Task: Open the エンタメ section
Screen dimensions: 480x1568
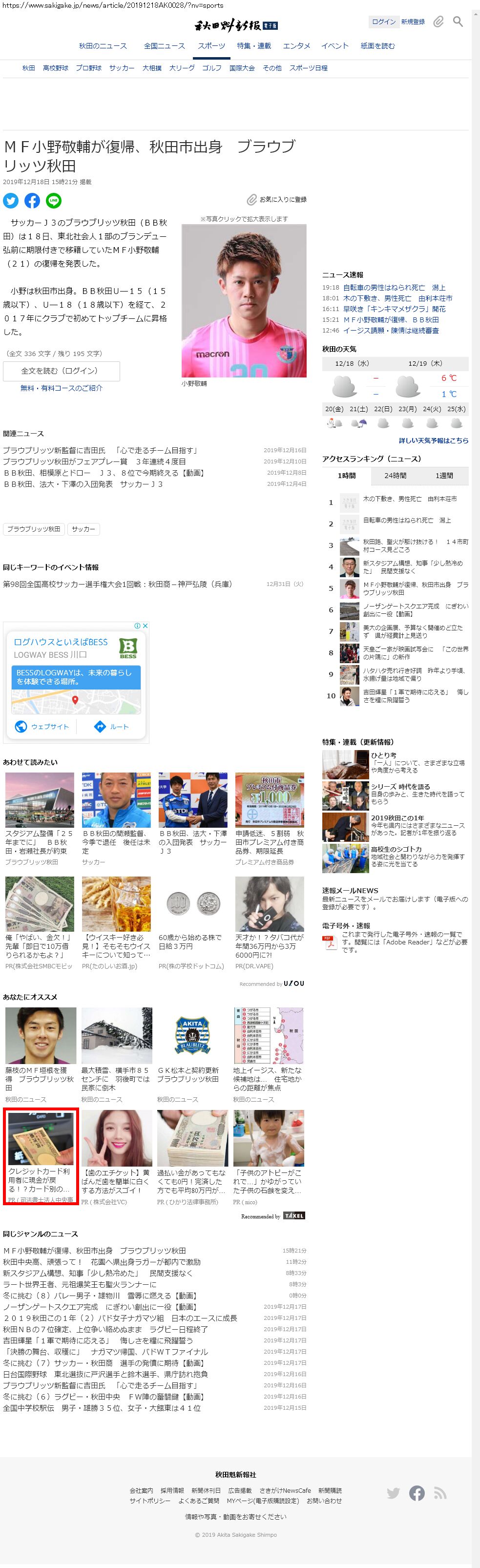Action: (x=296, y=46)
